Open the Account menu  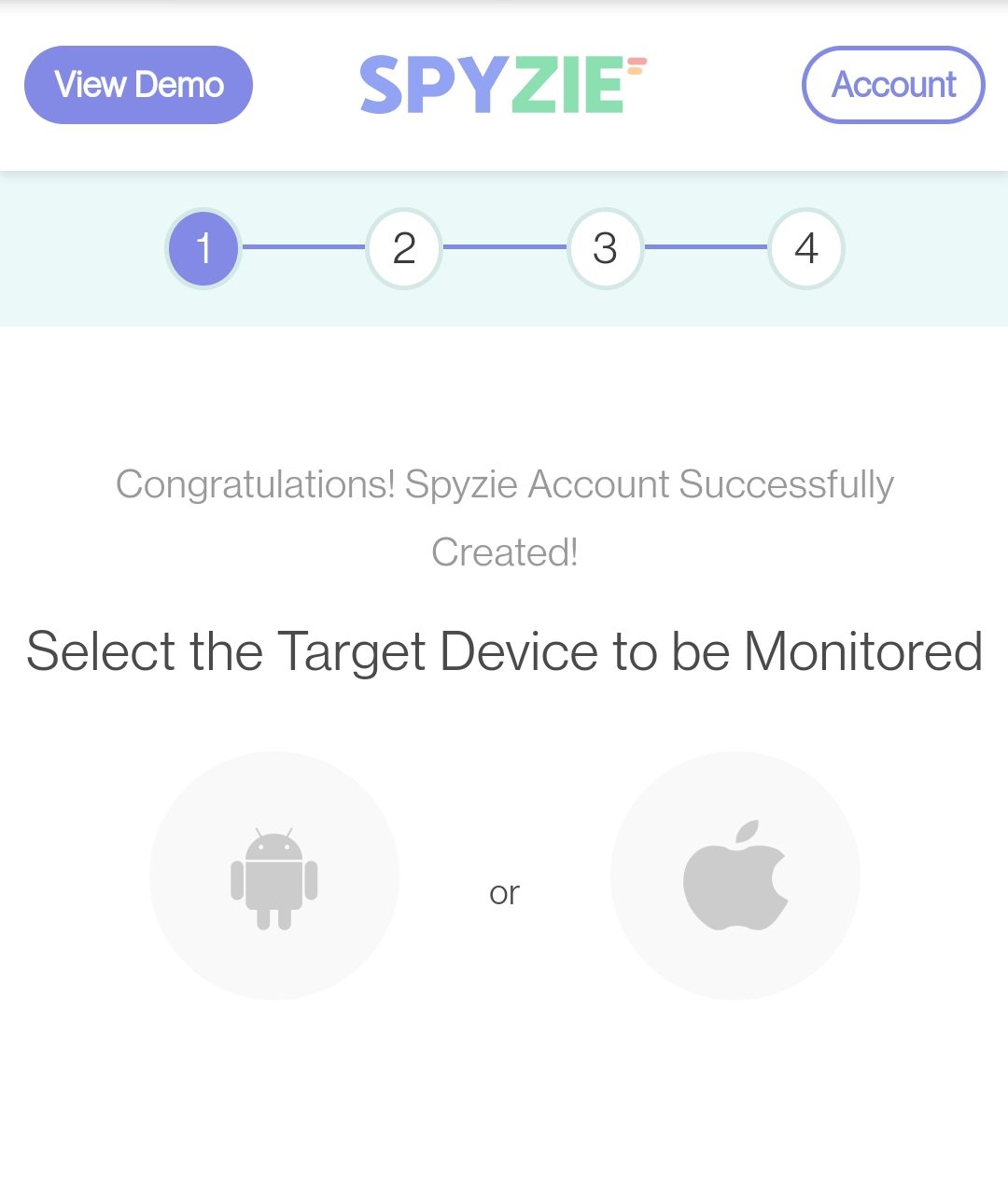coord(893,85)
